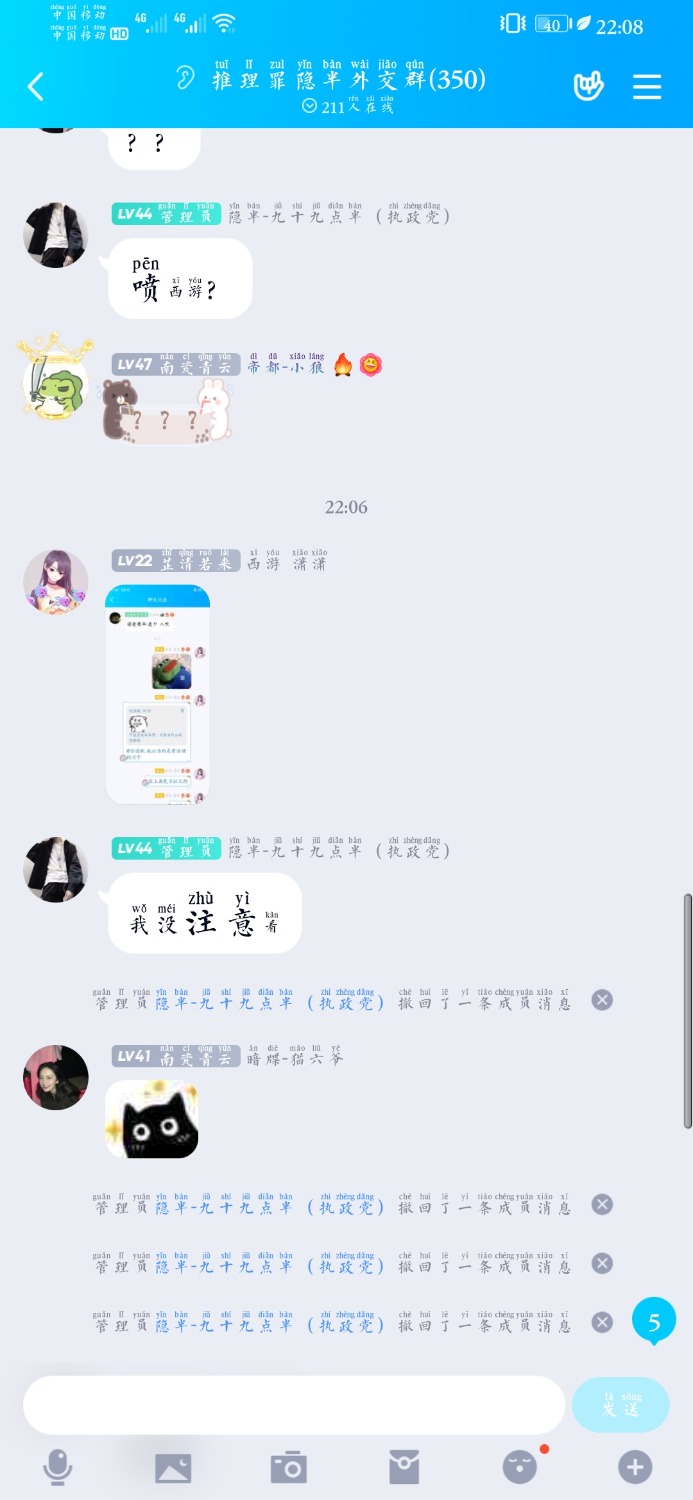Open the camera to take a photo

click(288, 1467)
